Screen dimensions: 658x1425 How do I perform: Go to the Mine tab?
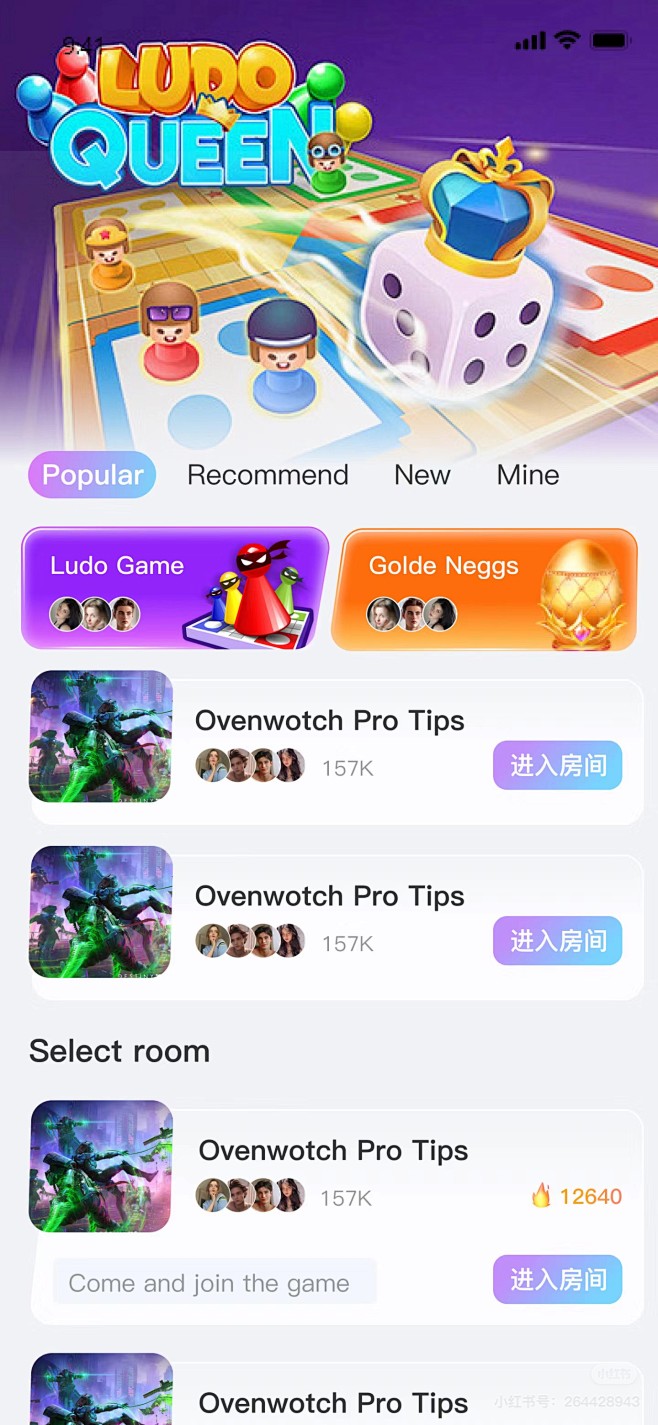pyautogui.click(x=528, y=475)
